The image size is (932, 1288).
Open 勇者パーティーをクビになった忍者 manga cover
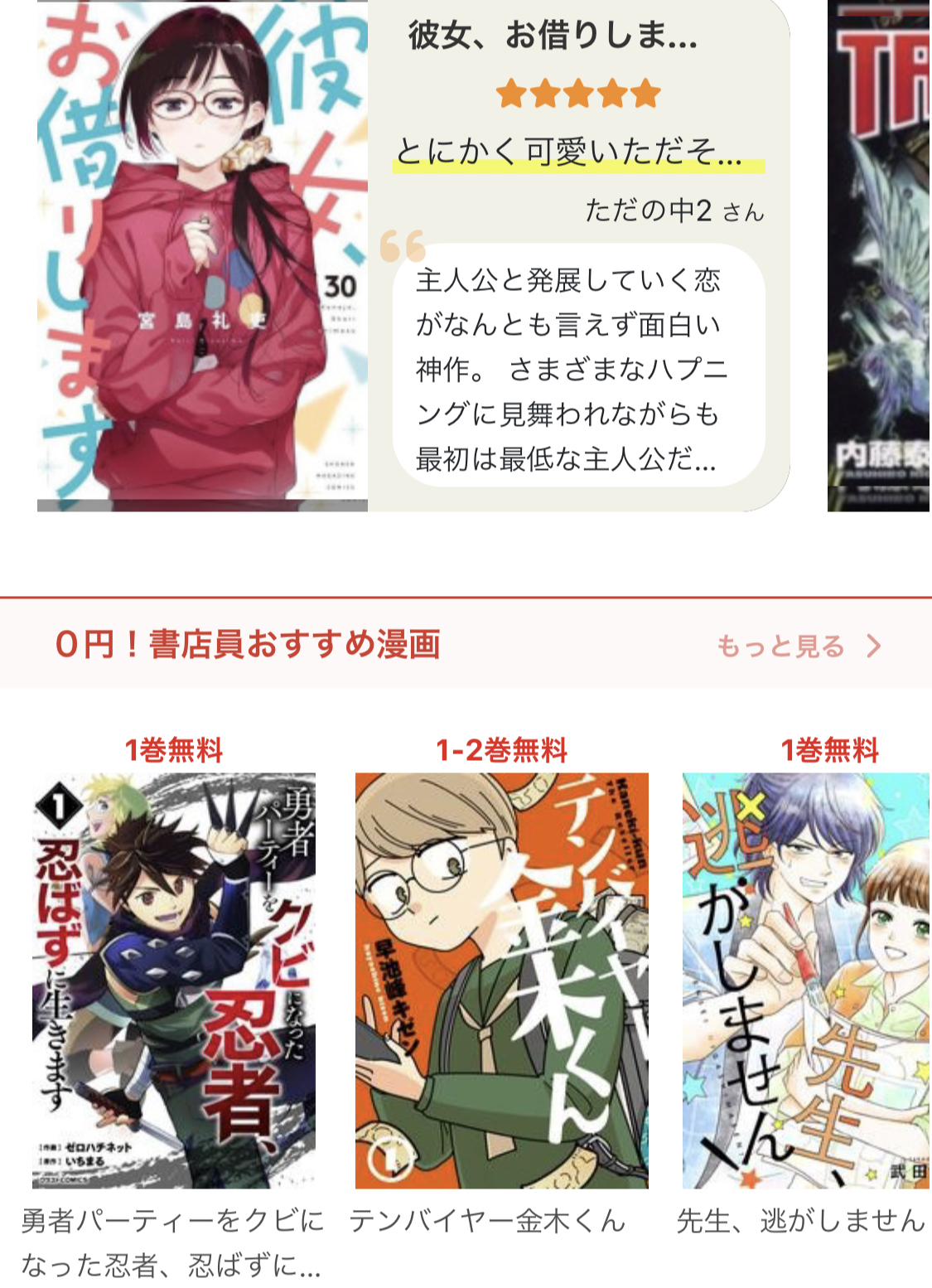point(174,980)
